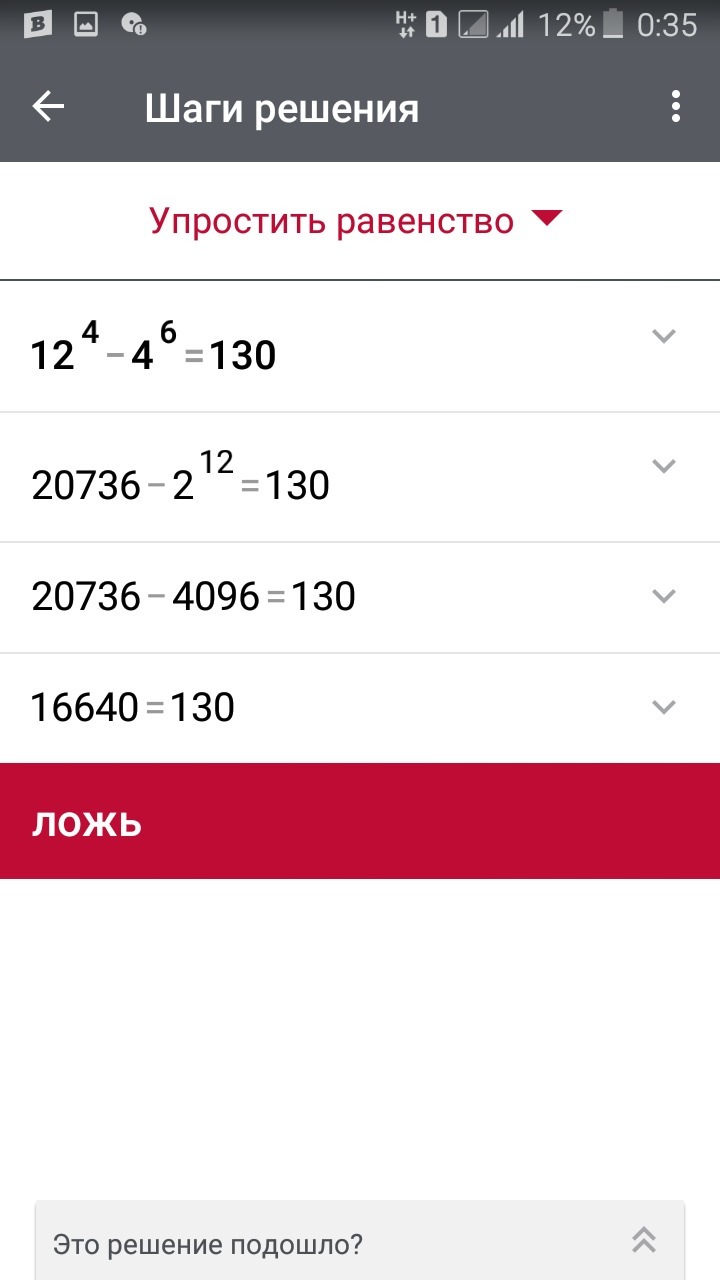Image resolution: width=720 pixels, height=1280 pixels.
Task: Go back from Шаги решения
Action: (48, 107)
